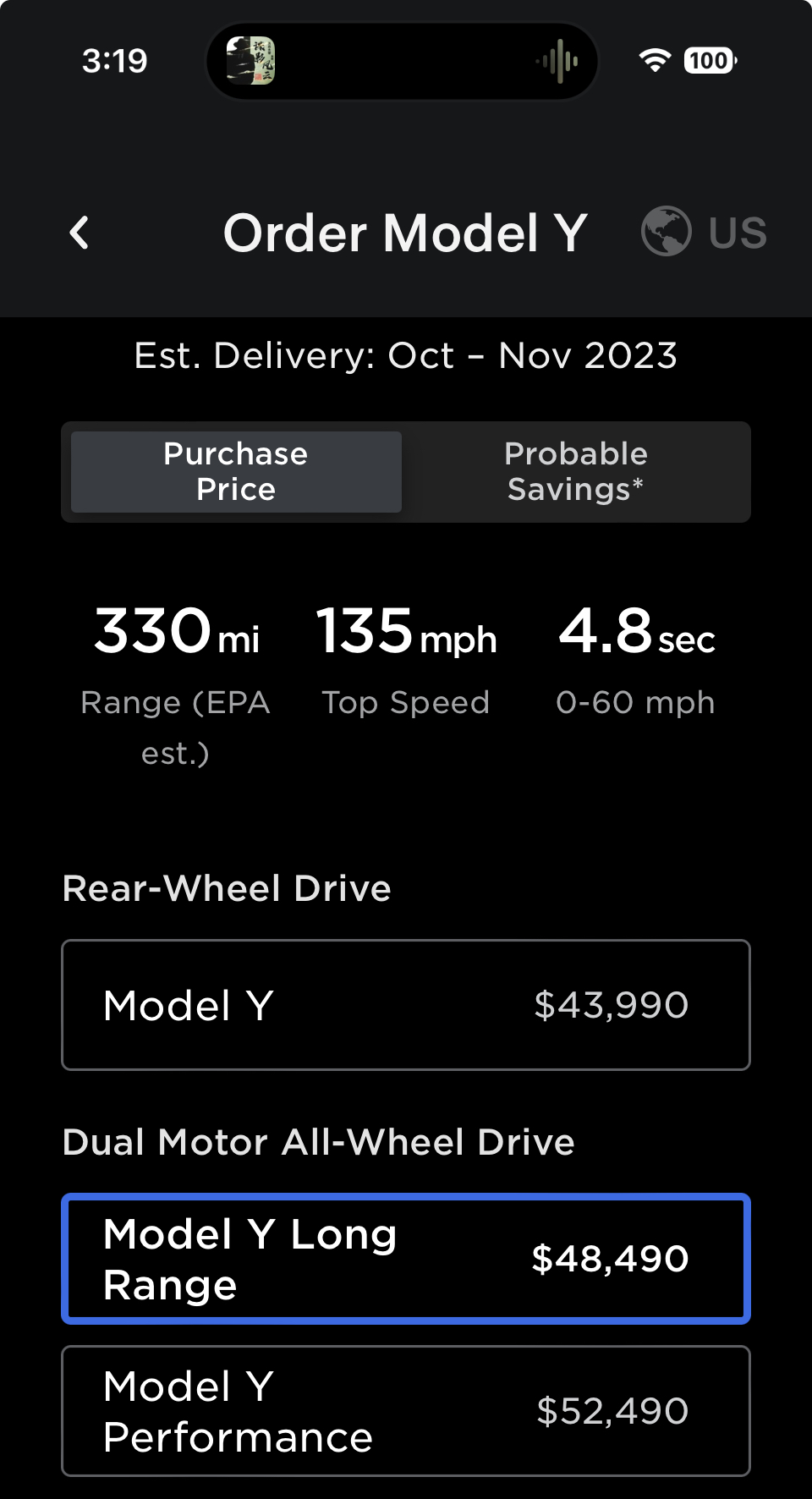Viewport: 812px width, 1499px height.
Task: Select Rear-Wheel Drive Model Y at $43,990
Action: click(x=406, y=1005)
